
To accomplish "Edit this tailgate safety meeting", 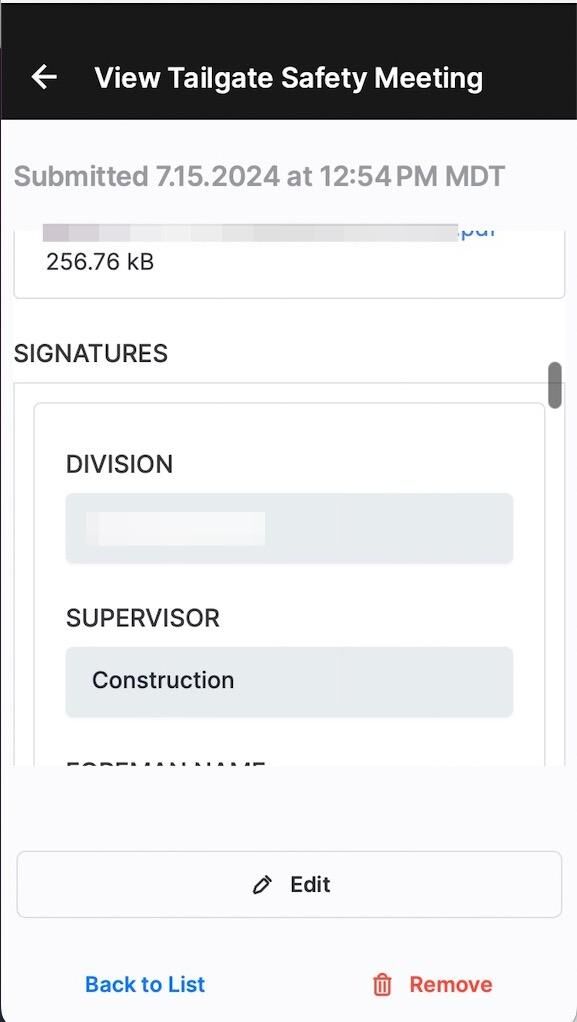I will (289, 884).
